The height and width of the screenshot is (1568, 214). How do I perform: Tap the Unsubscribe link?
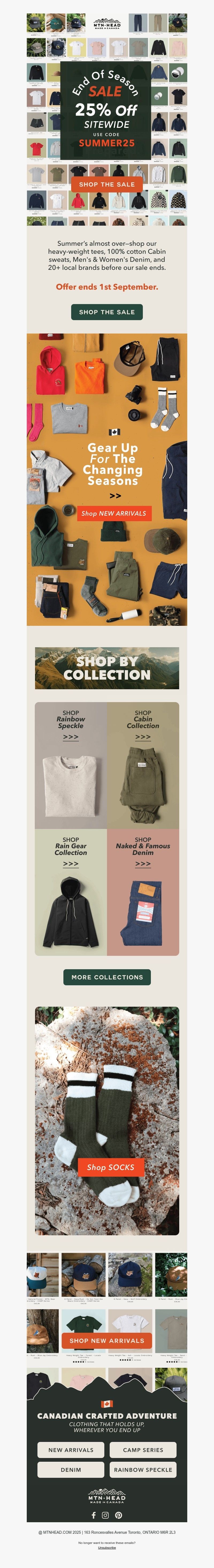[x=107, y=1547]
